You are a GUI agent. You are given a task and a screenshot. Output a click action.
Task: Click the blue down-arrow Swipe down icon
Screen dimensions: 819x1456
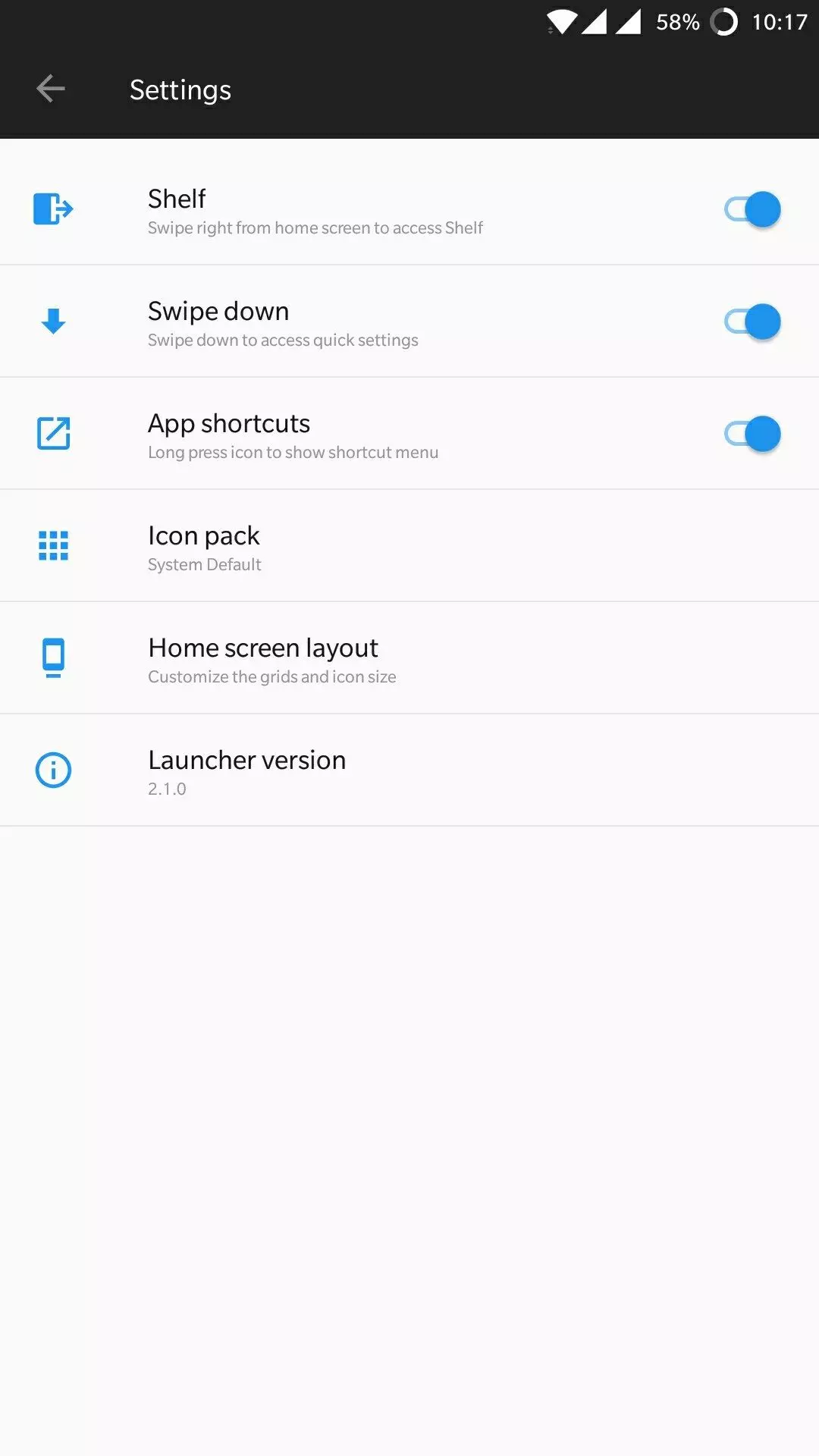point(52,322)
